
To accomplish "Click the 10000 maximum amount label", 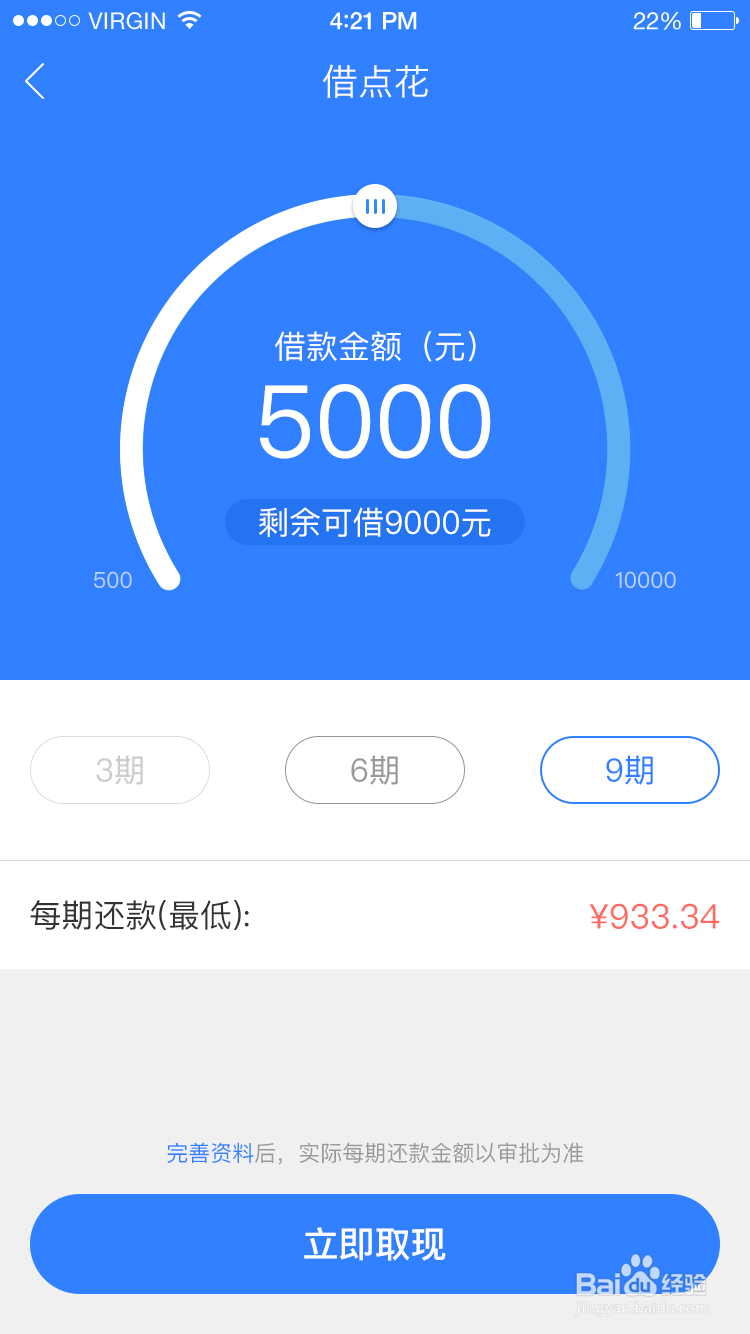I will (x=646, y=580).
